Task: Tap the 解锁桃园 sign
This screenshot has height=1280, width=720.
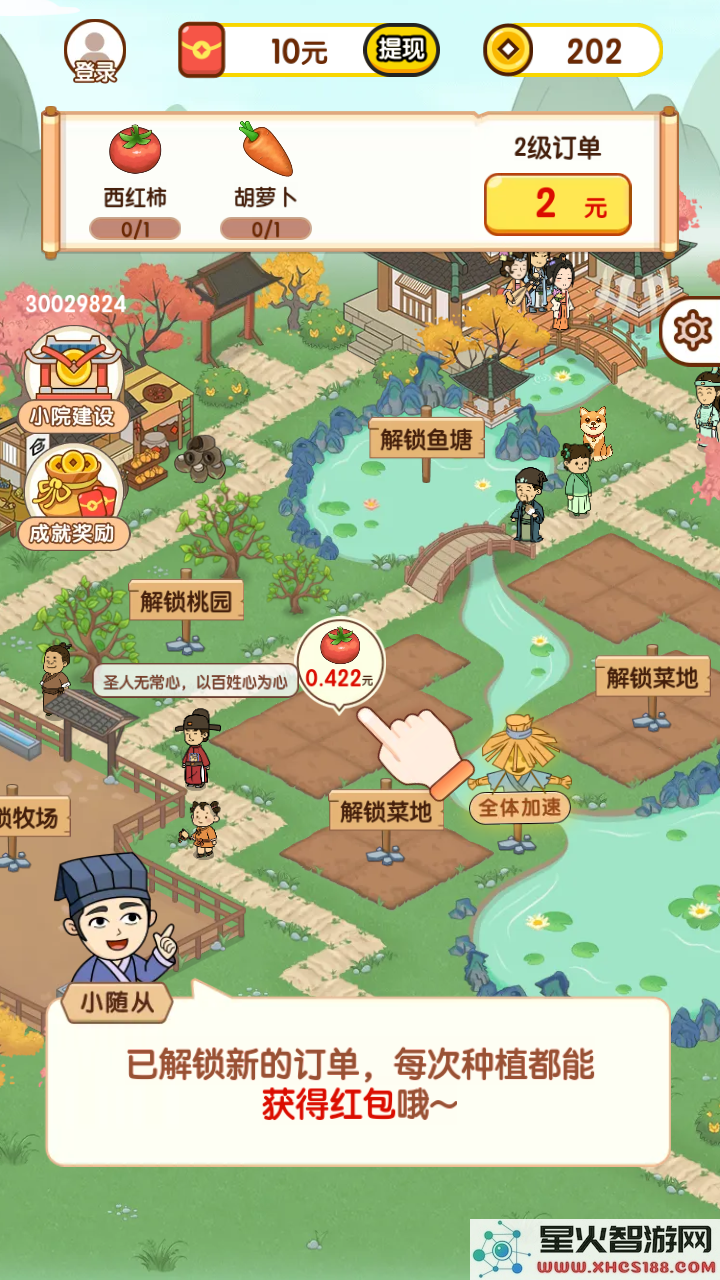Action: (186, 601)
